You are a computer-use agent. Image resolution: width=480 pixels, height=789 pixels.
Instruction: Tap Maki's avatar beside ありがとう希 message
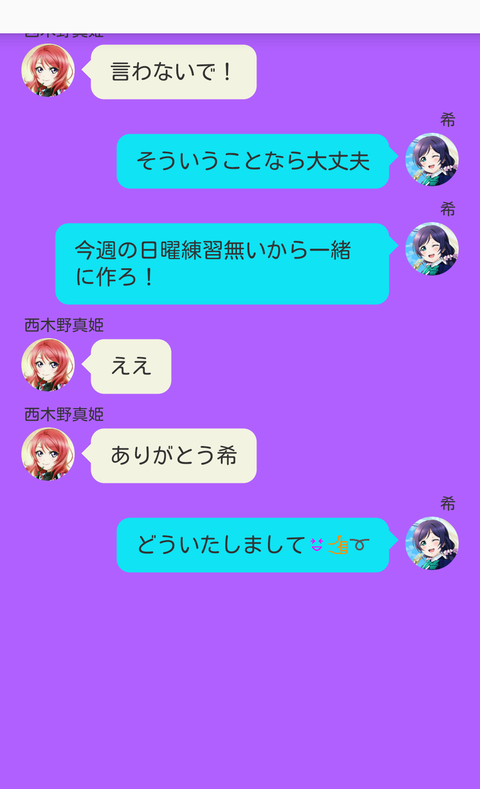click(48, 454)
